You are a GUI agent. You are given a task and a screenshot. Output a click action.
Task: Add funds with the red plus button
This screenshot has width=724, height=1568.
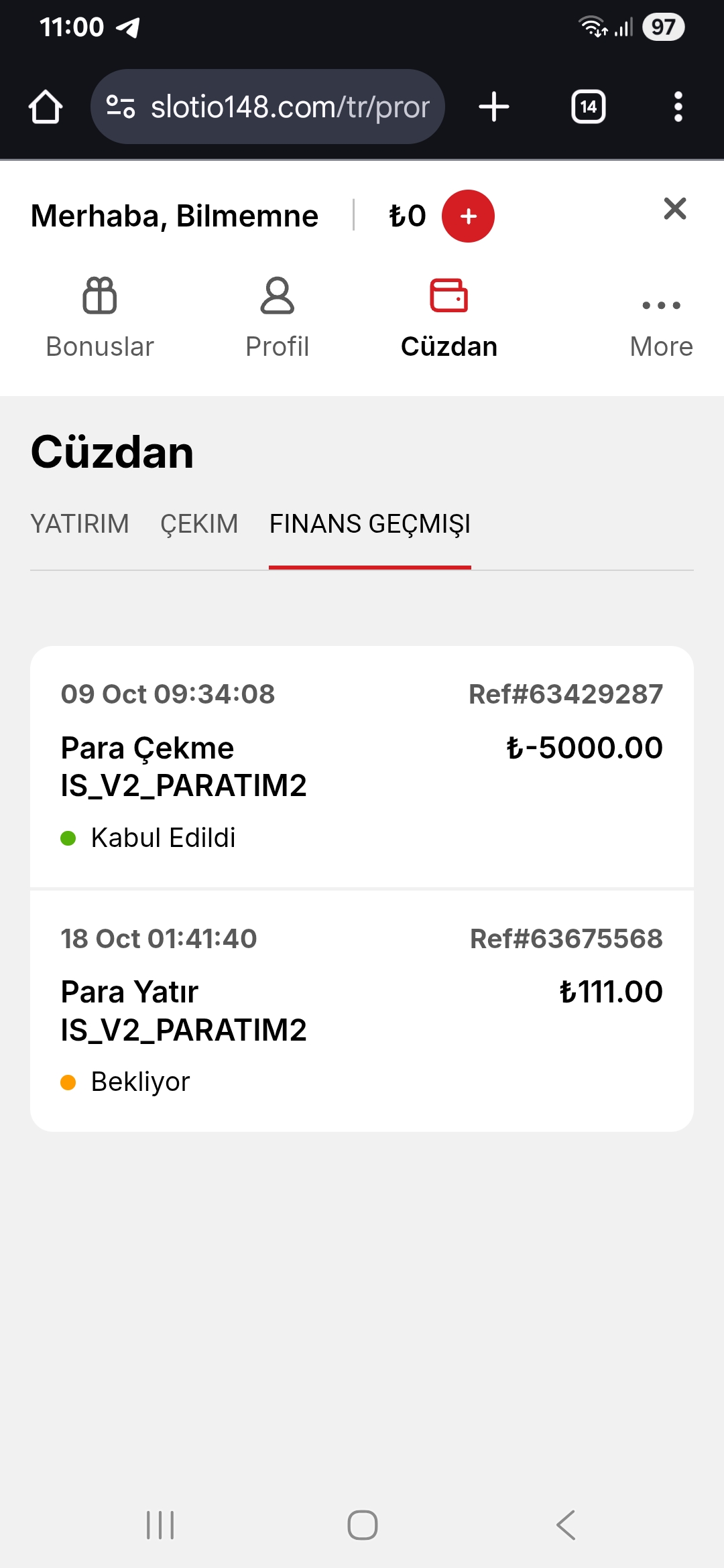pyautogui.click(x=468, y=216)
